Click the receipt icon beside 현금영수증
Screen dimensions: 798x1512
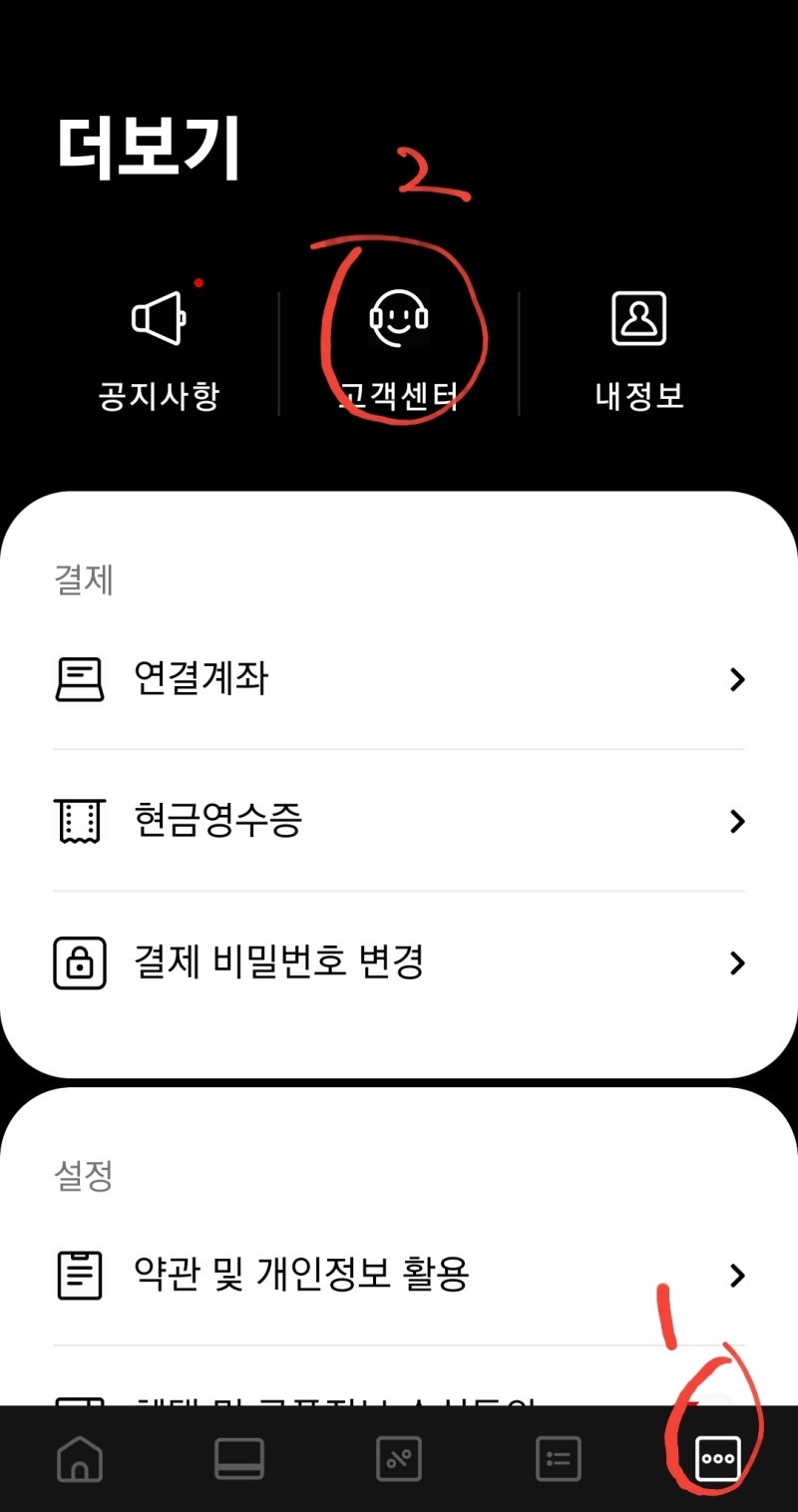79,821
